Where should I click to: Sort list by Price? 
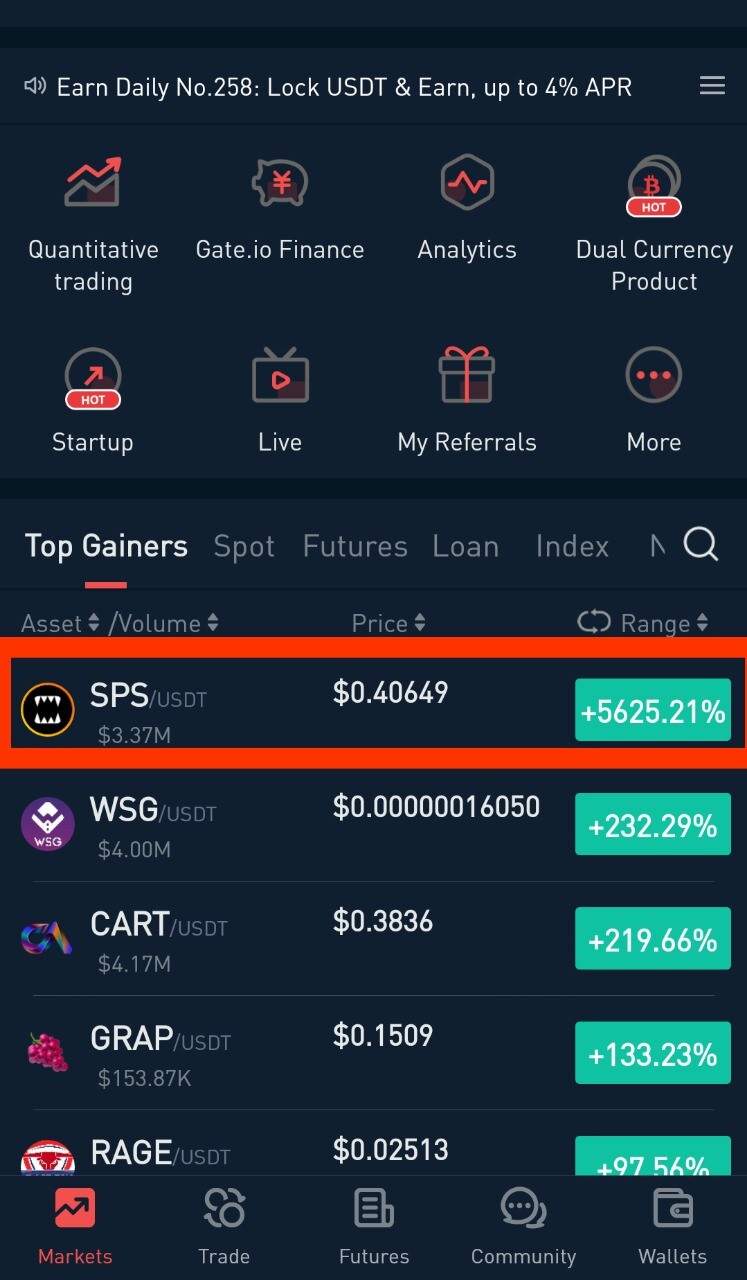tap(389, 623)
